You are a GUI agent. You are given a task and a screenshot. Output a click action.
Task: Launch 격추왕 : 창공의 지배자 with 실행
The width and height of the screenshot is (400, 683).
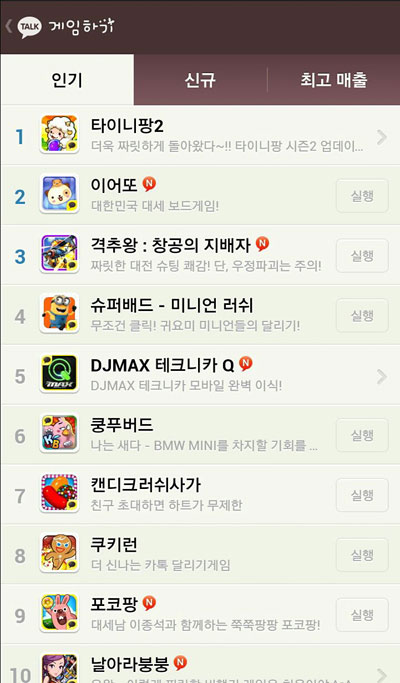click(362, 256)
